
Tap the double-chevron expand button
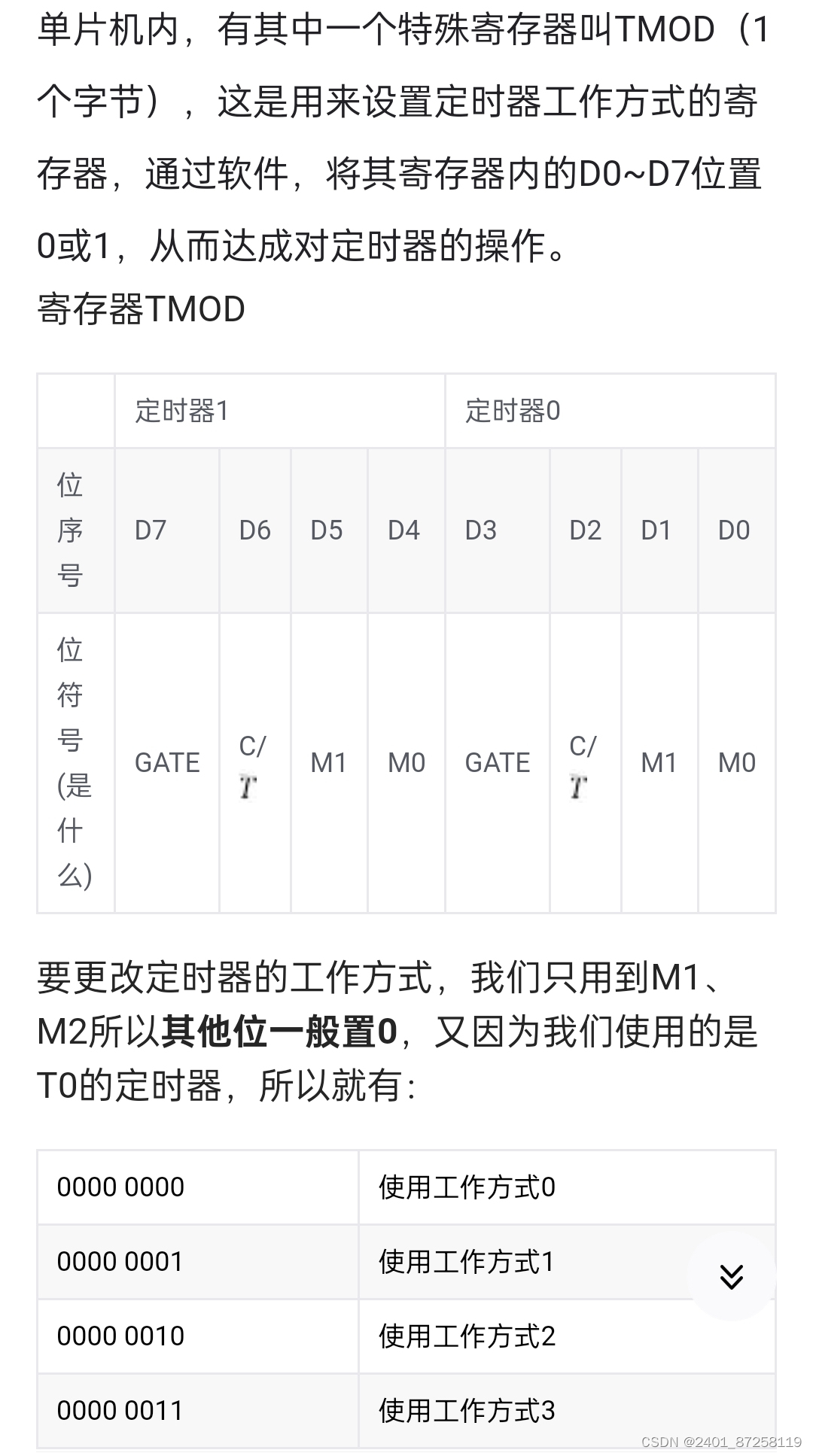[731, 1276]
